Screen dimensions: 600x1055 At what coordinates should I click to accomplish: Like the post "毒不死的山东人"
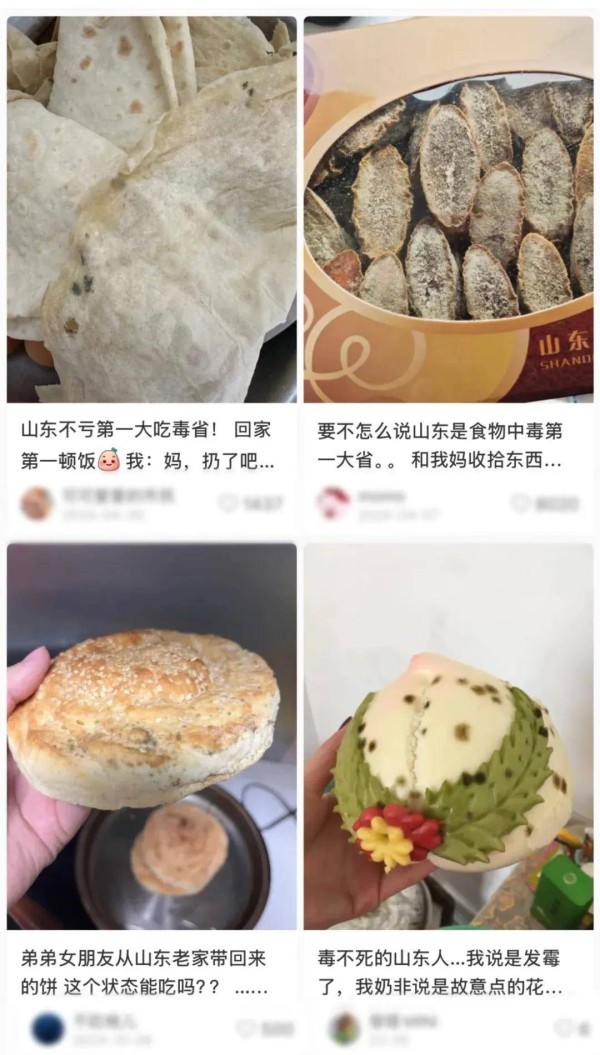pos(560,1028)
